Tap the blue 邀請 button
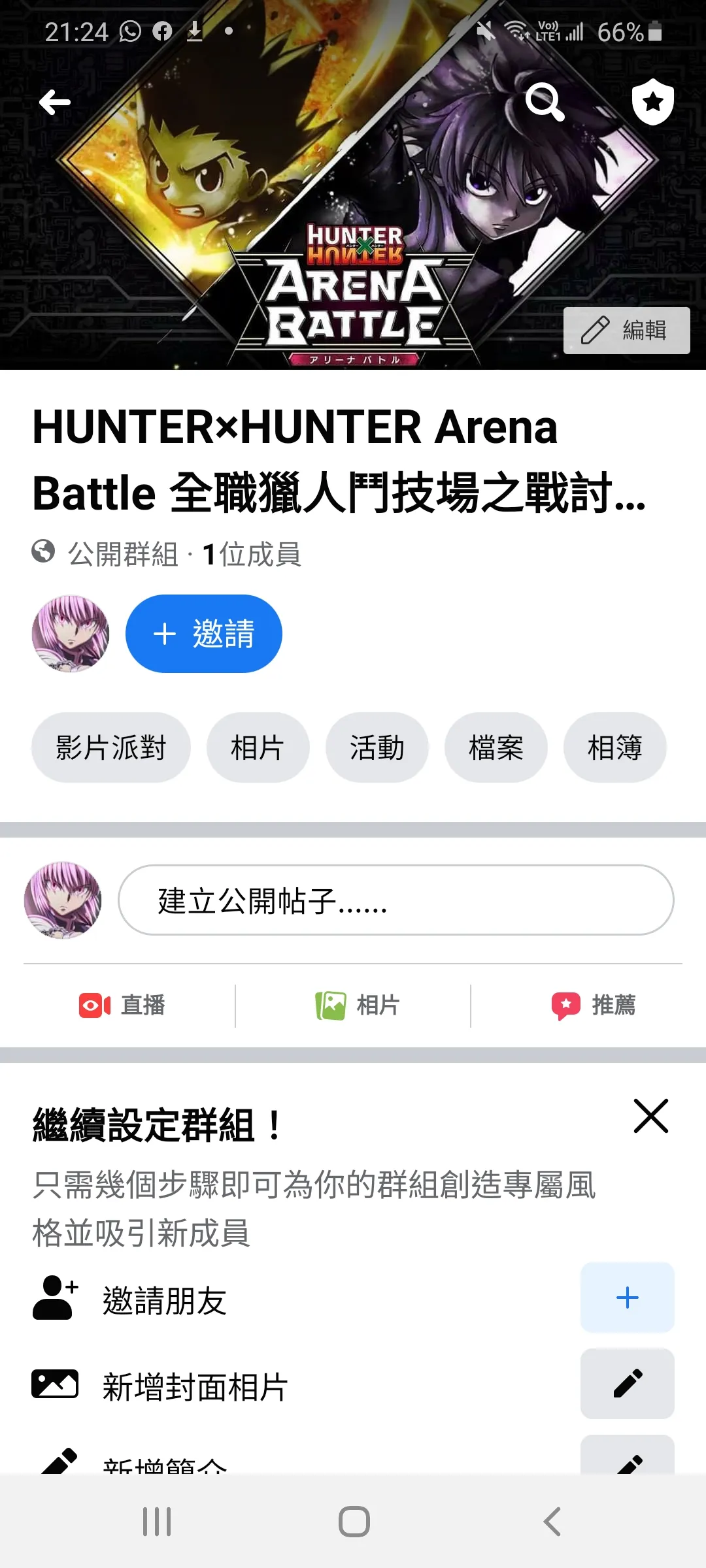 pyautogui.click(x=204, y=634)
